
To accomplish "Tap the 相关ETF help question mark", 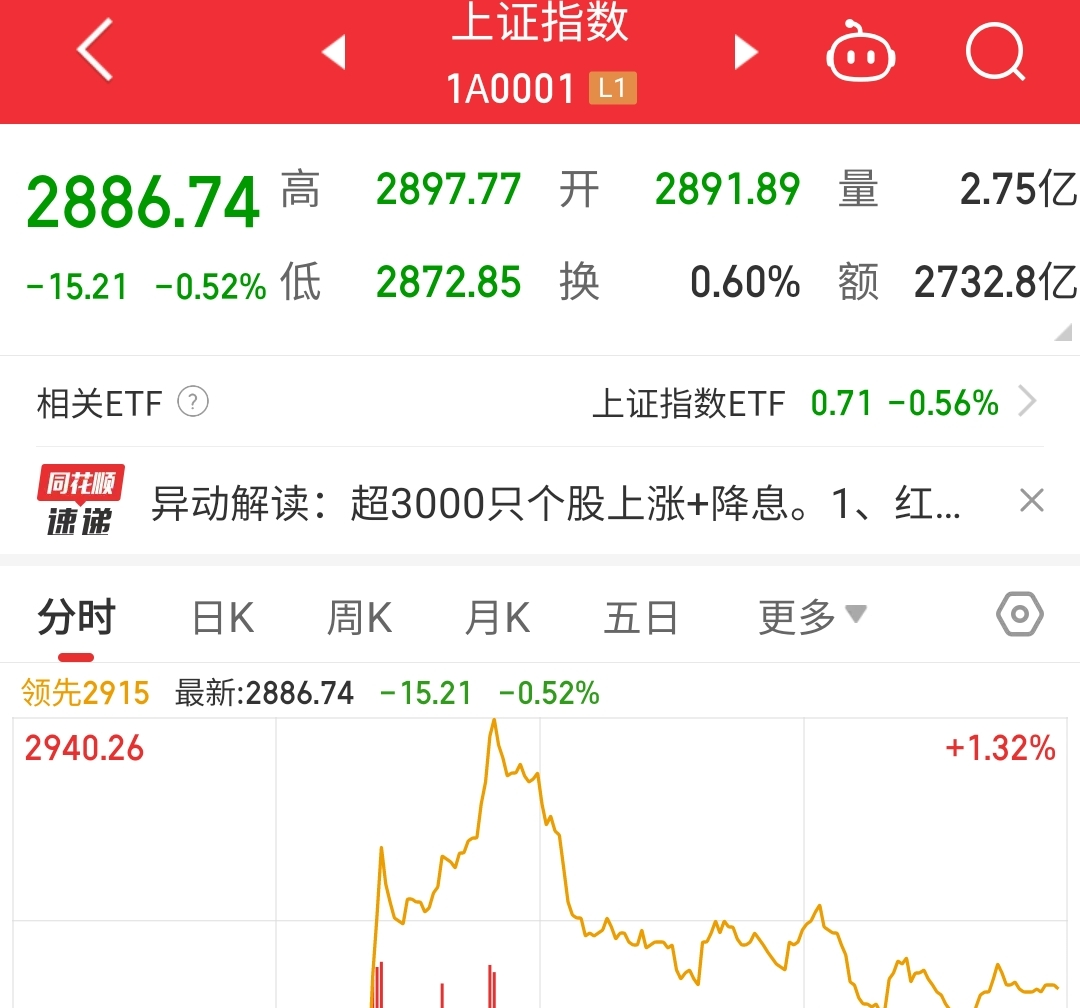I will tap(193, 402).
